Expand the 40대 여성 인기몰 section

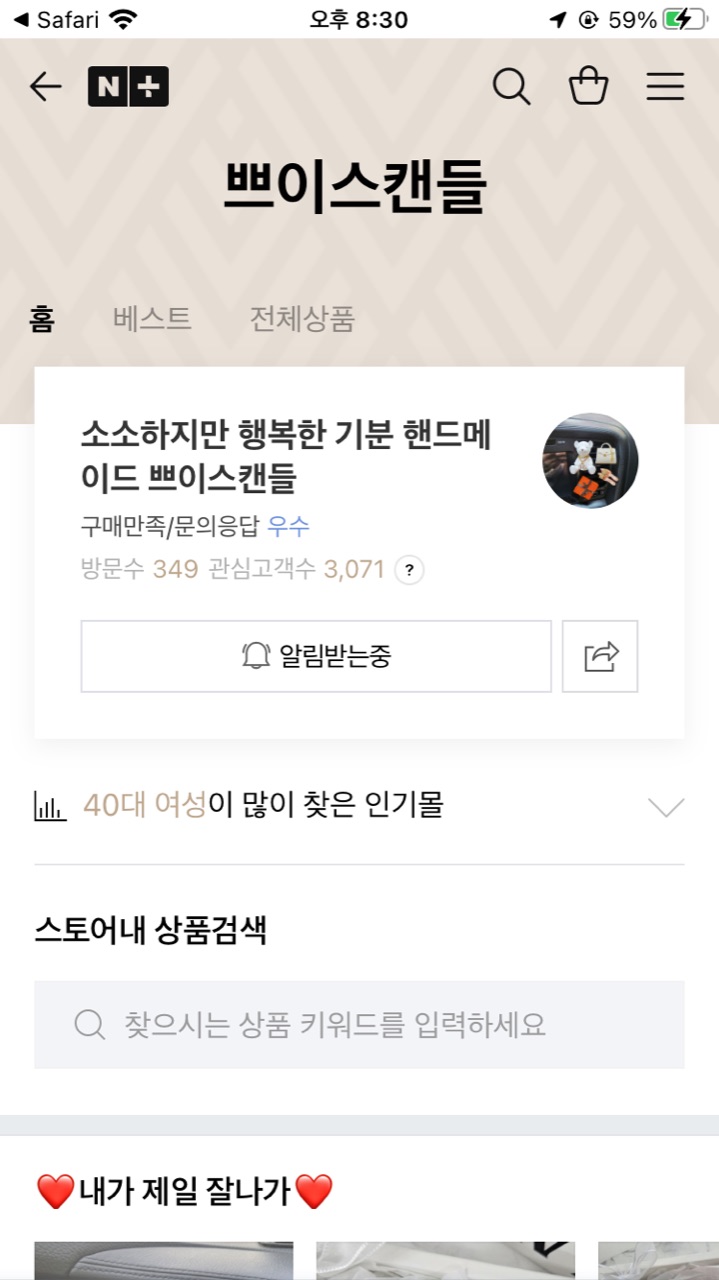[665, 806]
